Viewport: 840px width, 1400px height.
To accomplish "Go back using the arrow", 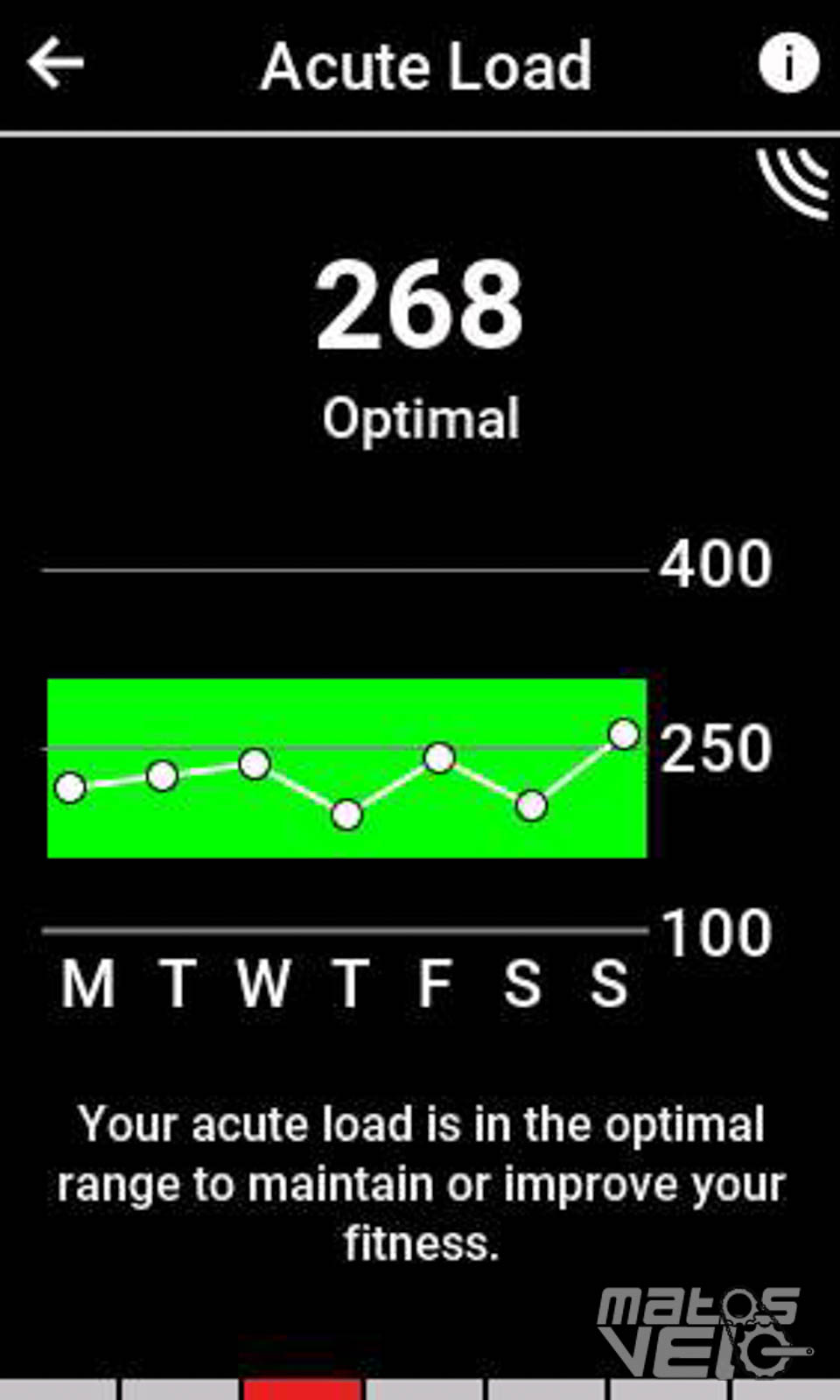I will point(55,63).
